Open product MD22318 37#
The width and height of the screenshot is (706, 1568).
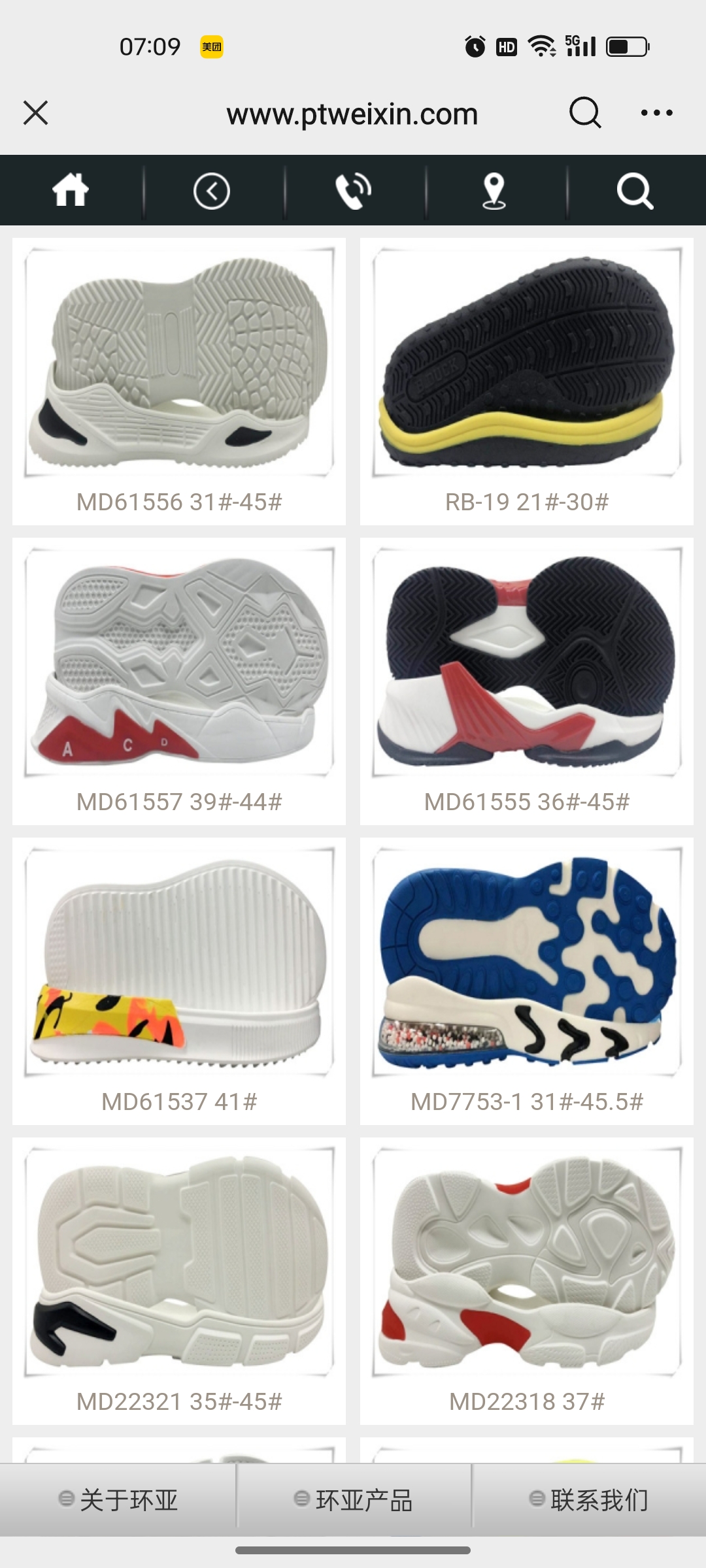point(527,1280)
